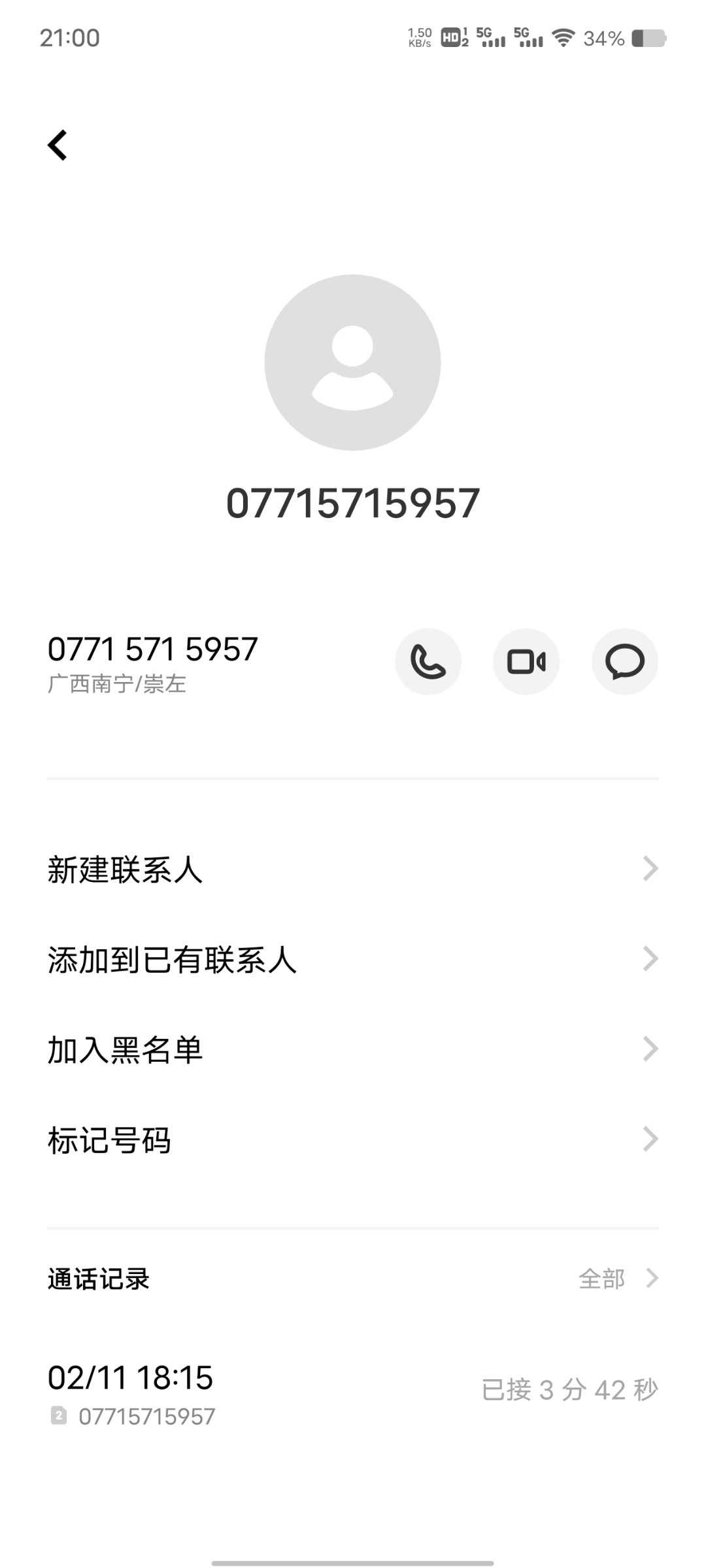Open the 02/11 18:15 call record
The width and height of the screenshot is (706, 1568).
[353, 1390]
